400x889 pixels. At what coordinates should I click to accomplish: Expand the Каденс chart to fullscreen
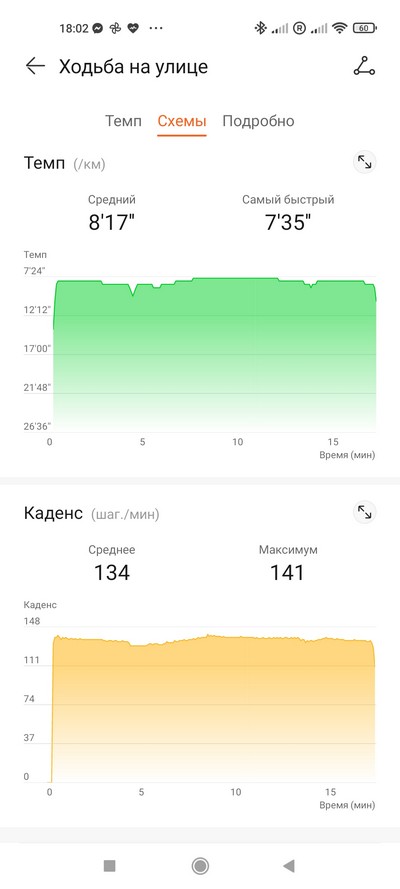(364, 513)
